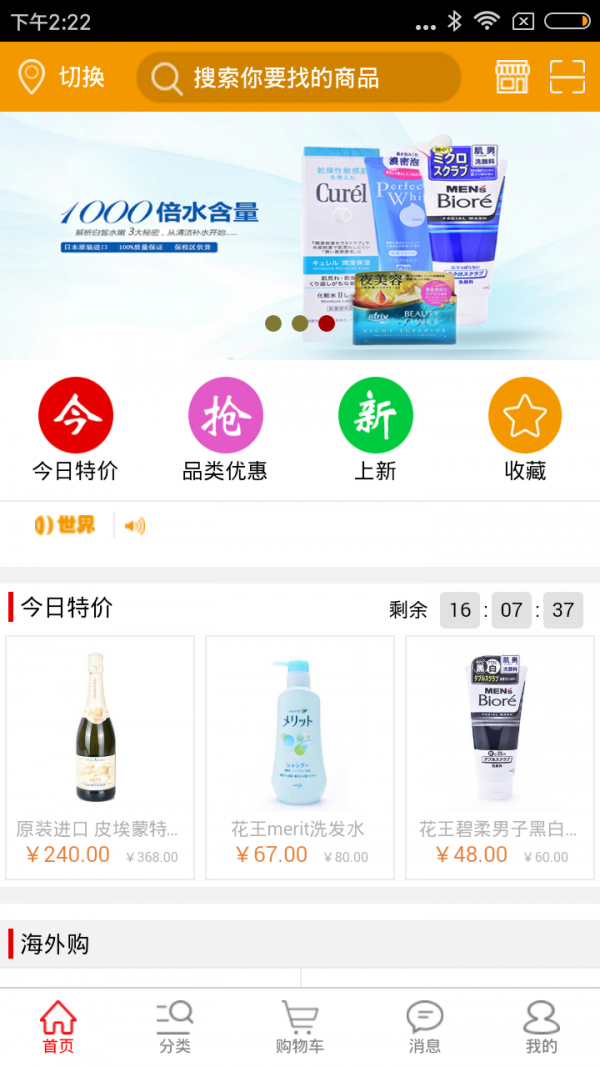Open 品类优惠 shortcut
Image resolution: width=600 pixels, height=1067 pixels.
point(225,430)
